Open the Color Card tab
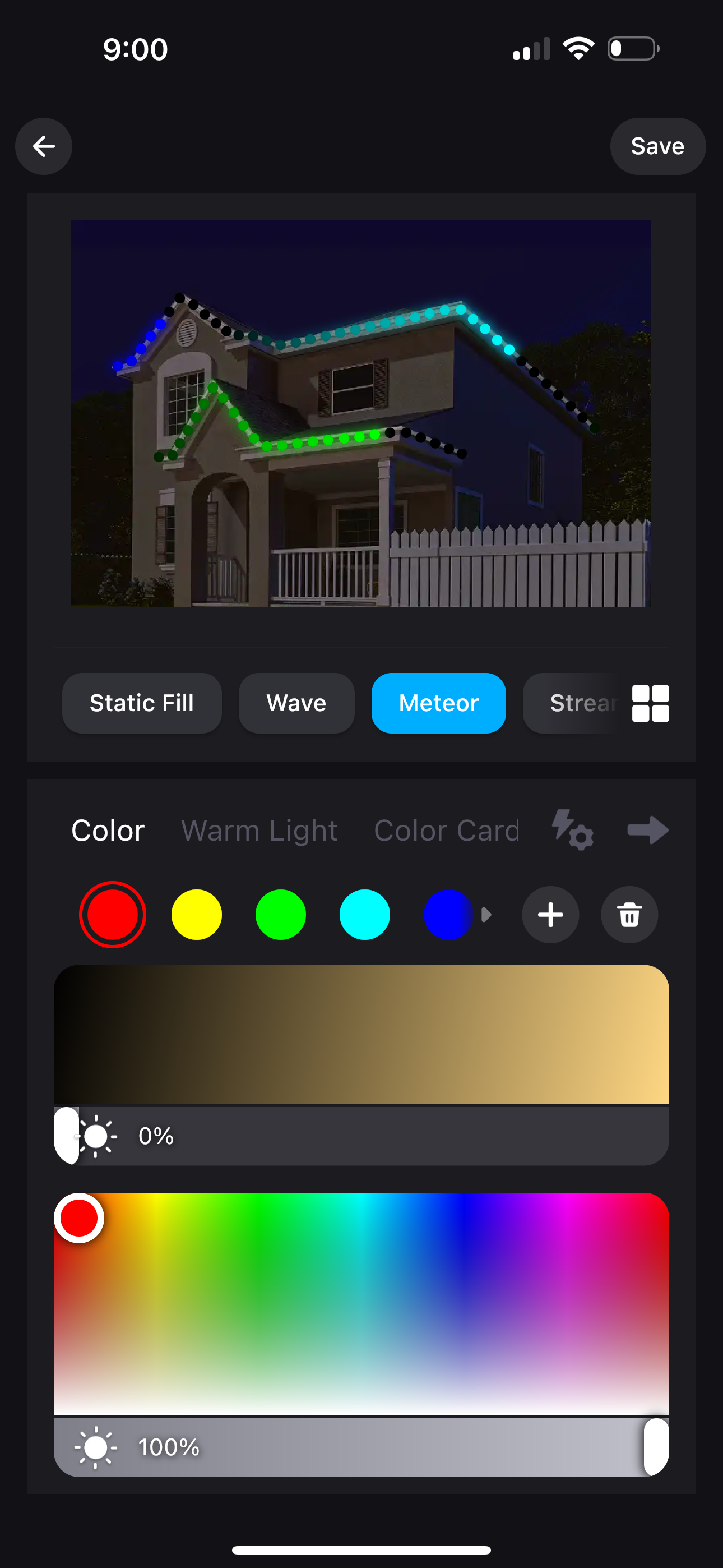 pos(446,830)
